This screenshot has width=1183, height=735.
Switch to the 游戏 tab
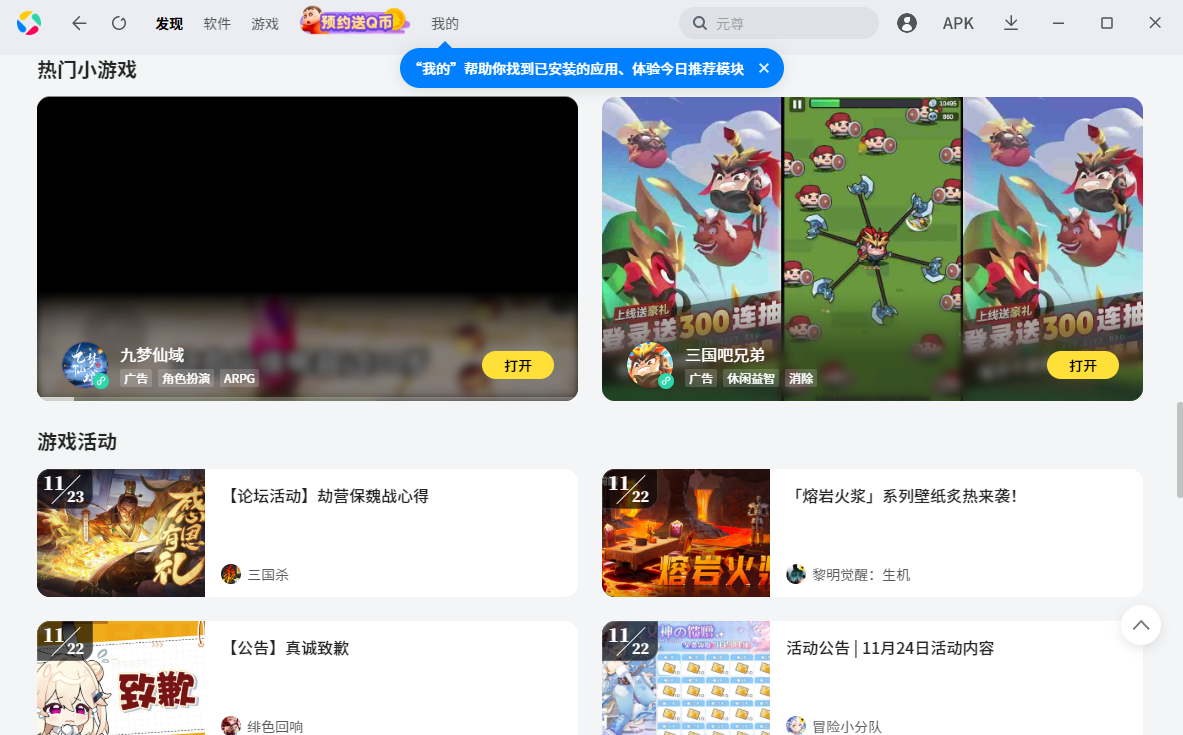click(x=265, y=24)
